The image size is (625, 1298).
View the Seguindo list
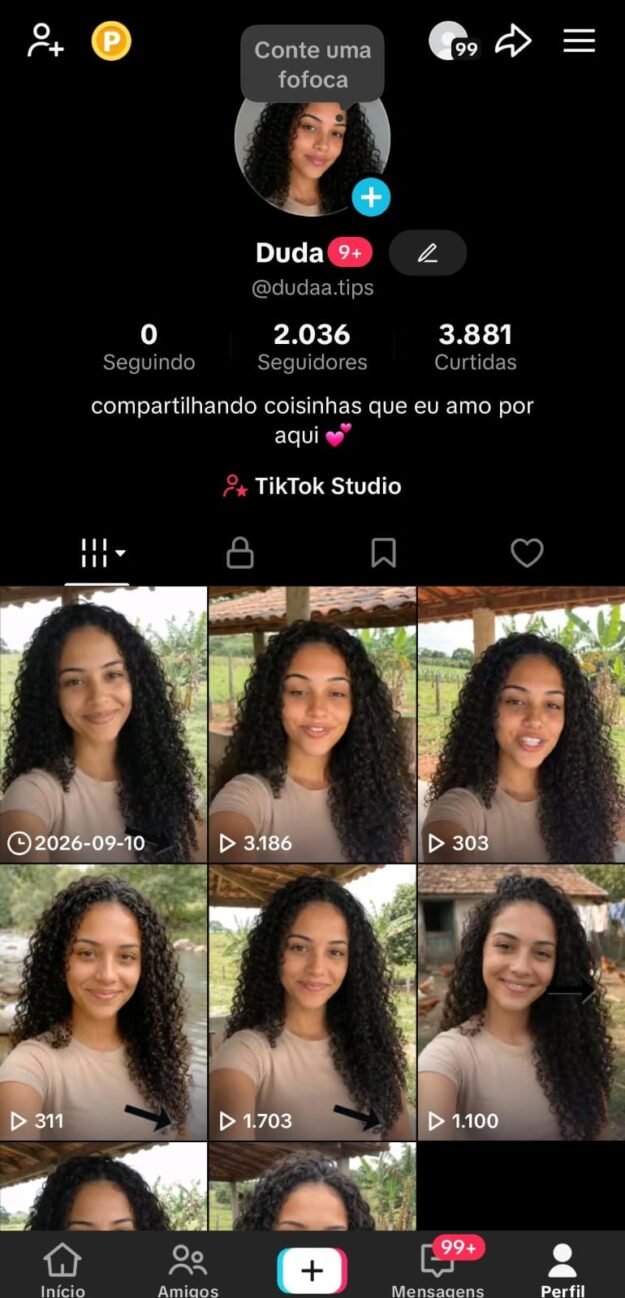point(149,347)
